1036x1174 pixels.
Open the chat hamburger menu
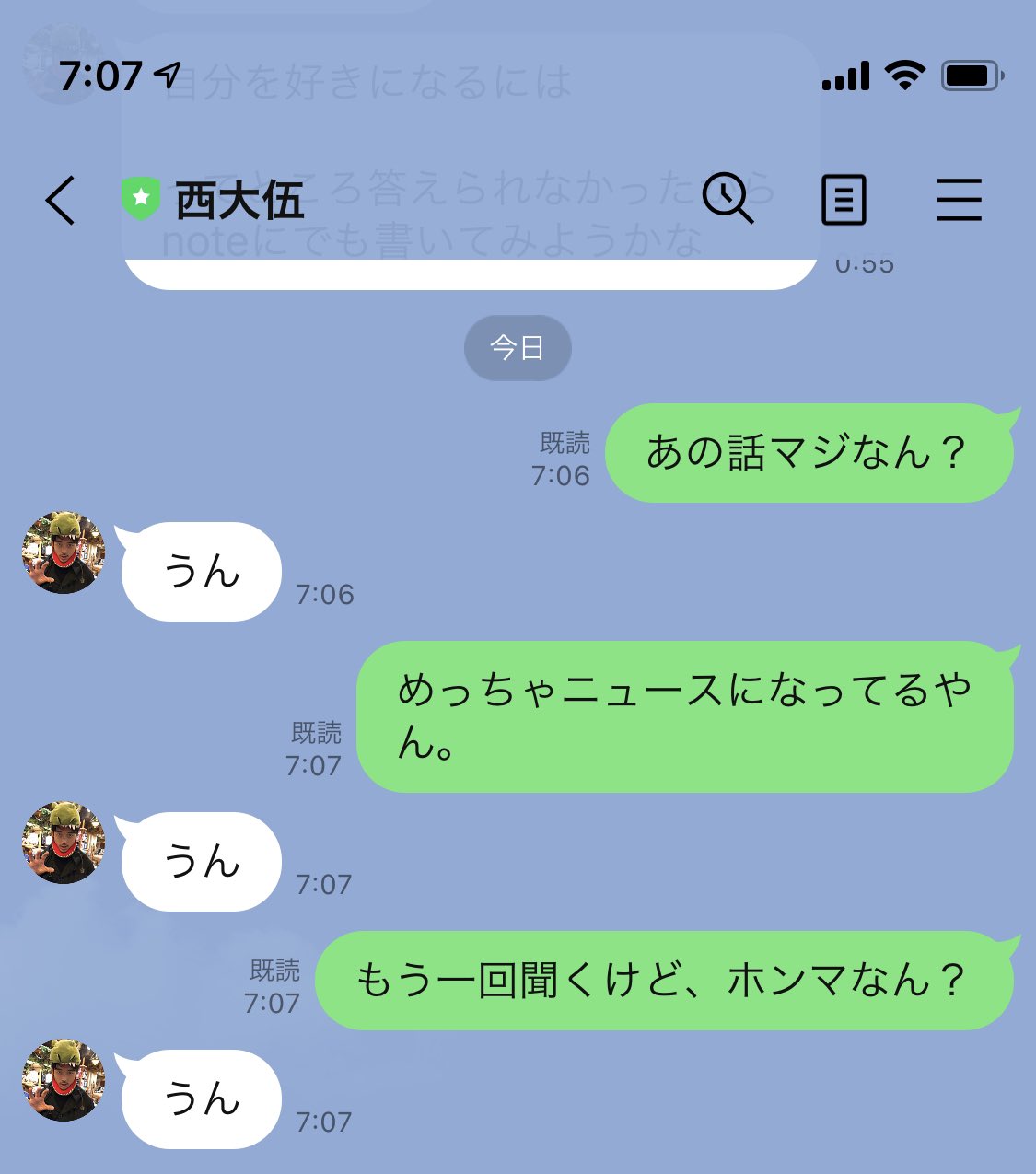pyautogui.click(x=959, y=200)
